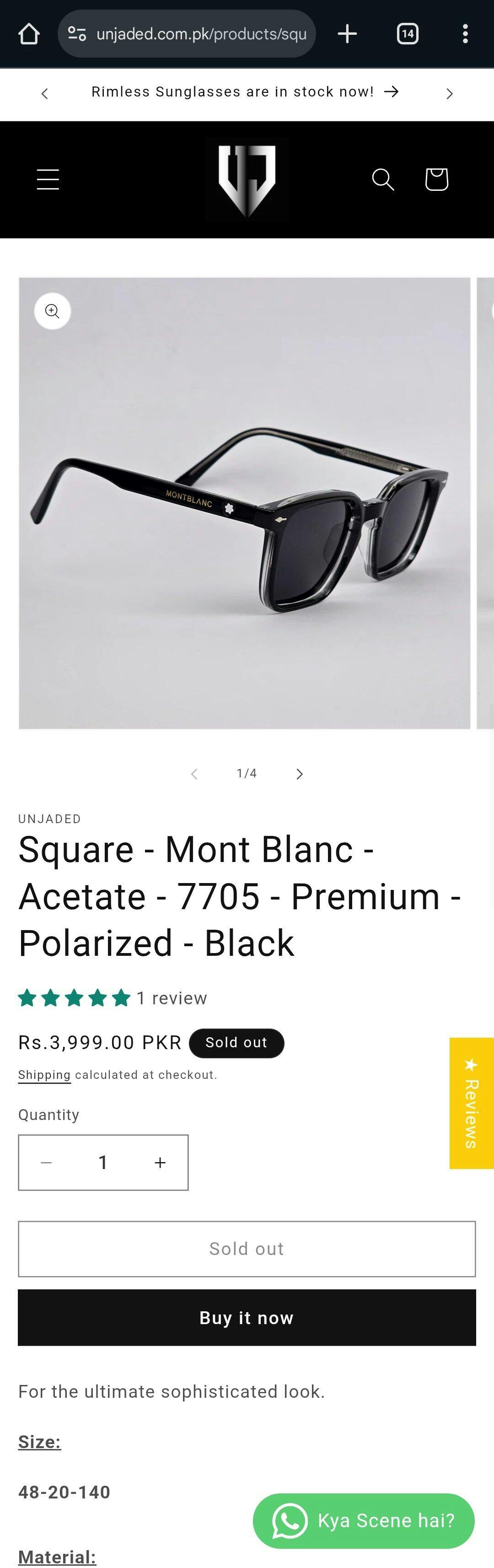Image resolution: width=494 pixels, height=1568 pixels.
Task: Open the tab switcher showing 14
Action: tap(407, 34)
